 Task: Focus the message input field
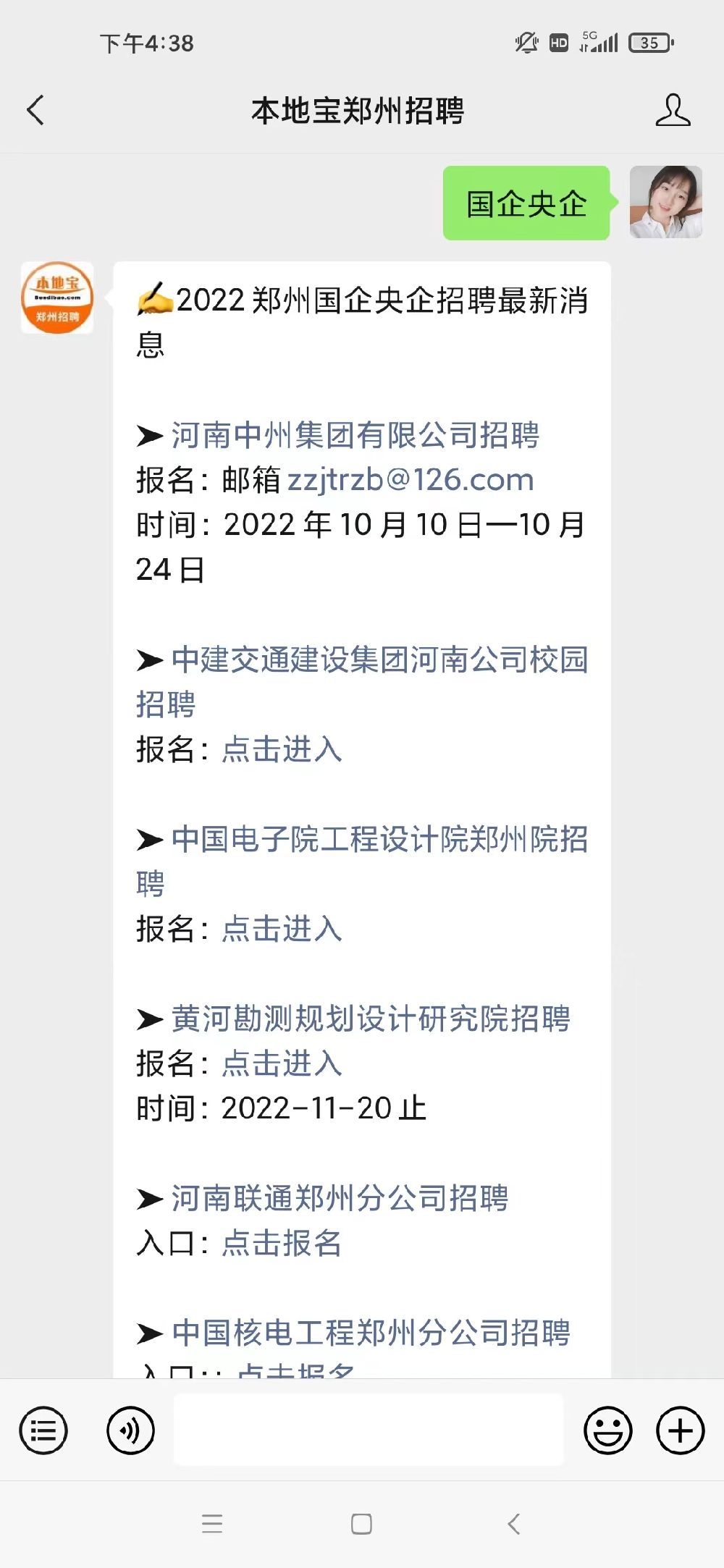(369, 1430)
